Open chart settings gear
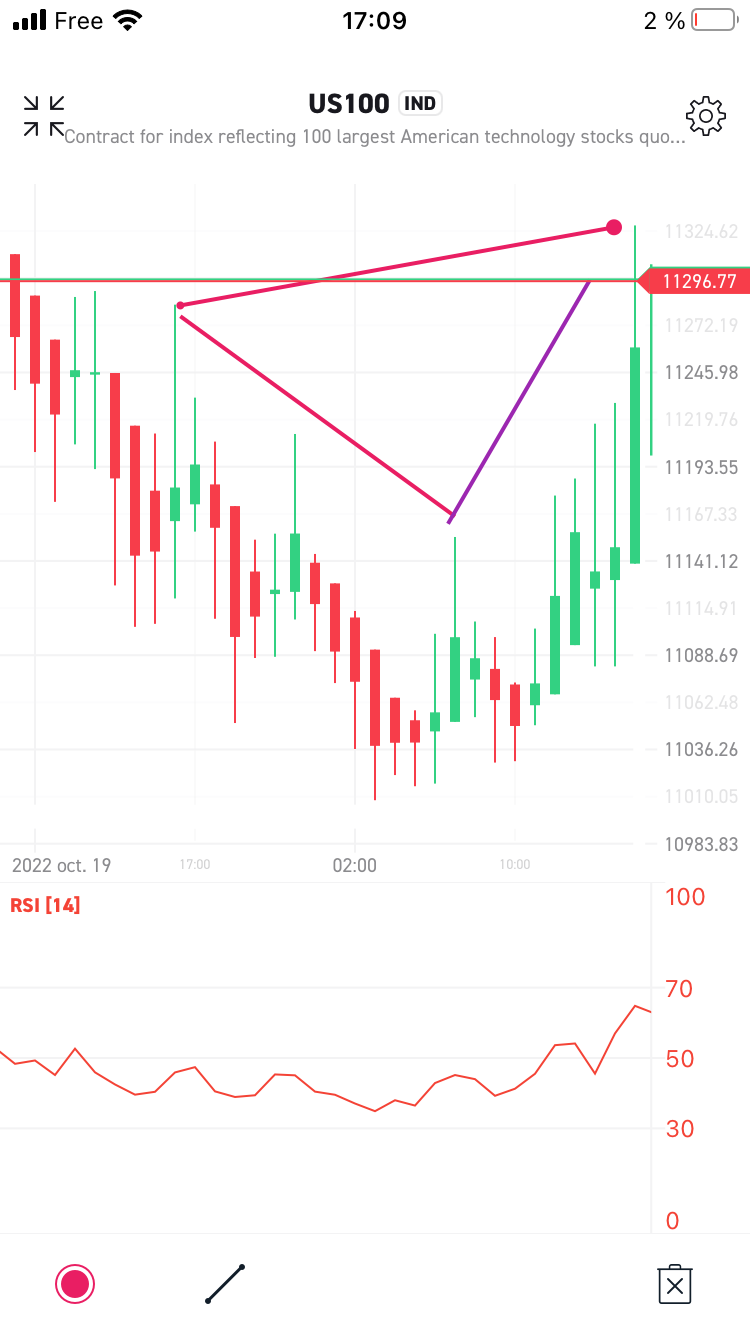The height and width of the screenshot is (1334, 750). click(706, 116)
